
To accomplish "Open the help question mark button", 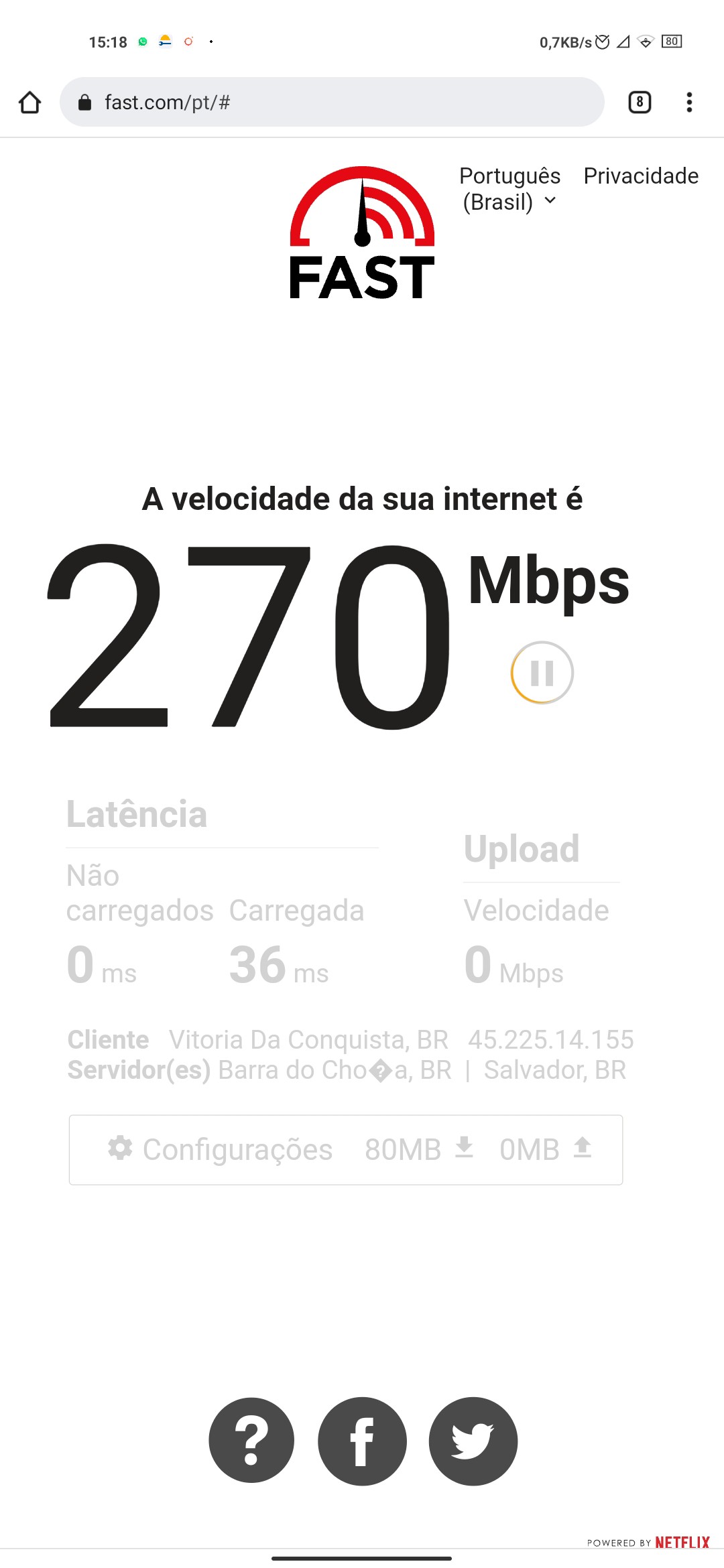I will pos(251,1441).
